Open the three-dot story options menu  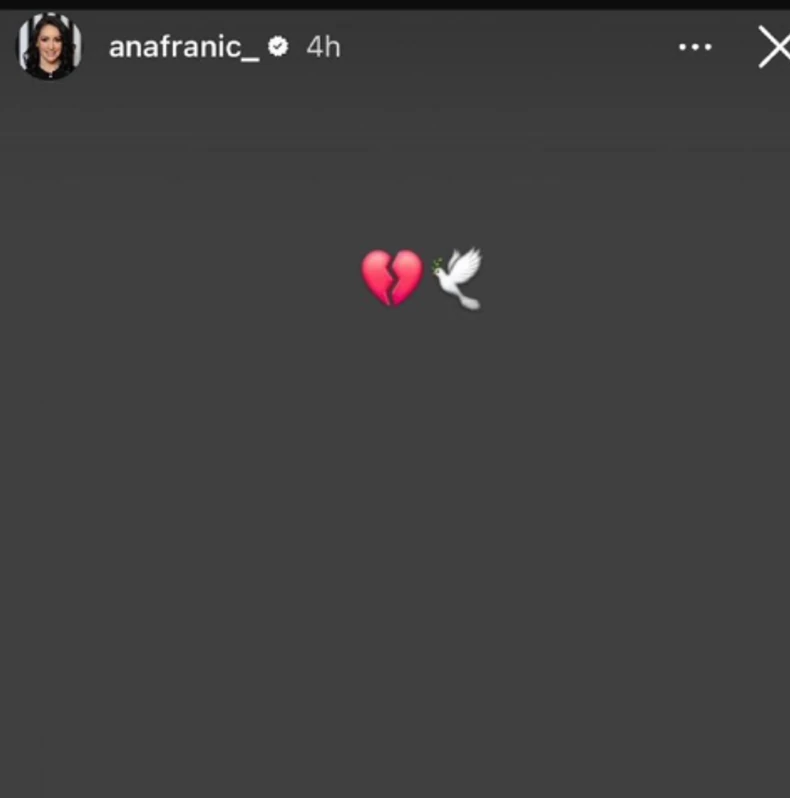[x=695, y=47]
